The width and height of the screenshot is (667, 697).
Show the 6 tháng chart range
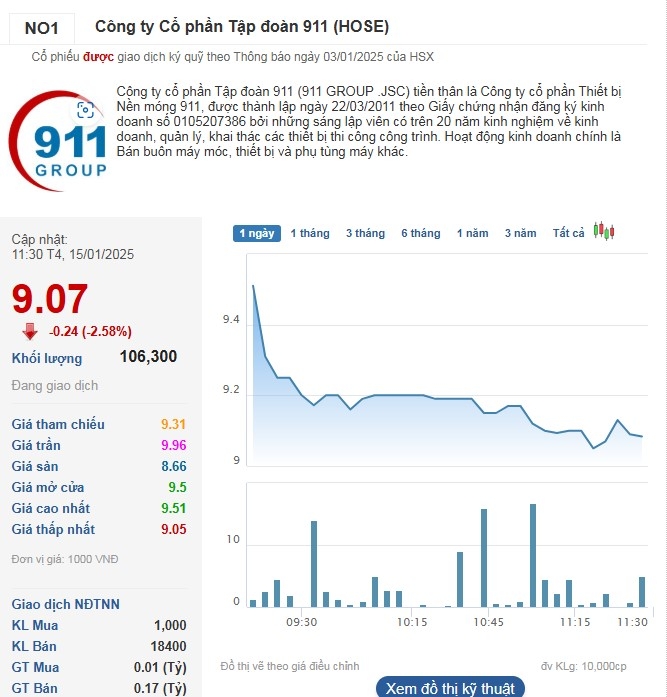coord(420,233)
